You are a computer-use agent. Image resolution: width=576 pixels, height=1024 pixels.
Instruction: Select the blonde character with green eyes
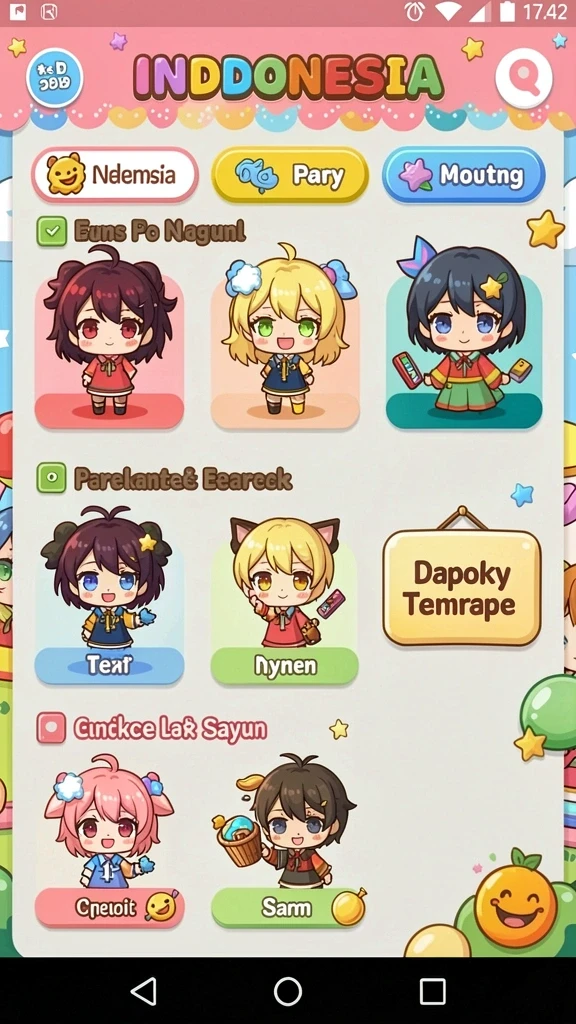coord(285,340)
